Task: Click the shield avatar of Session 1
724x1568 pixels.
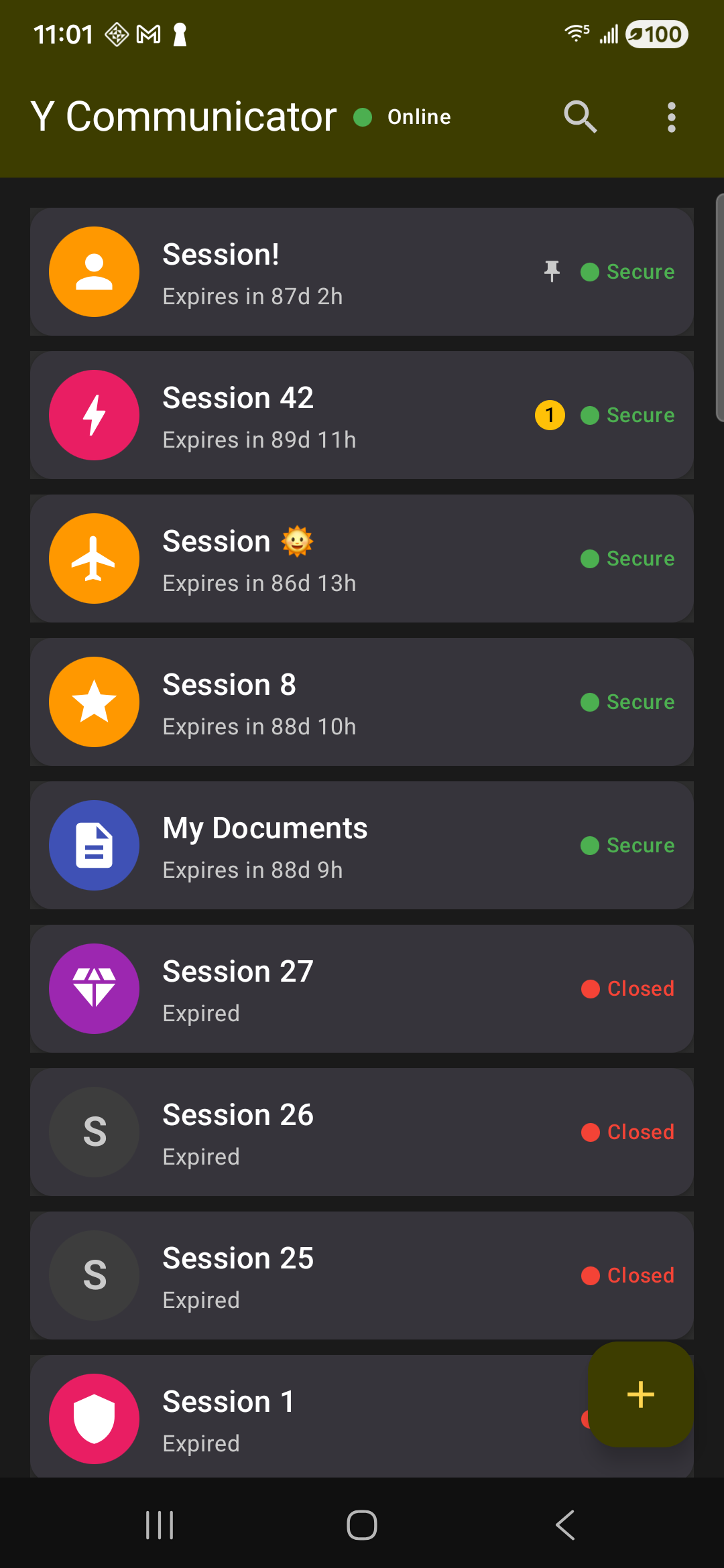Action: point(94,1419)
